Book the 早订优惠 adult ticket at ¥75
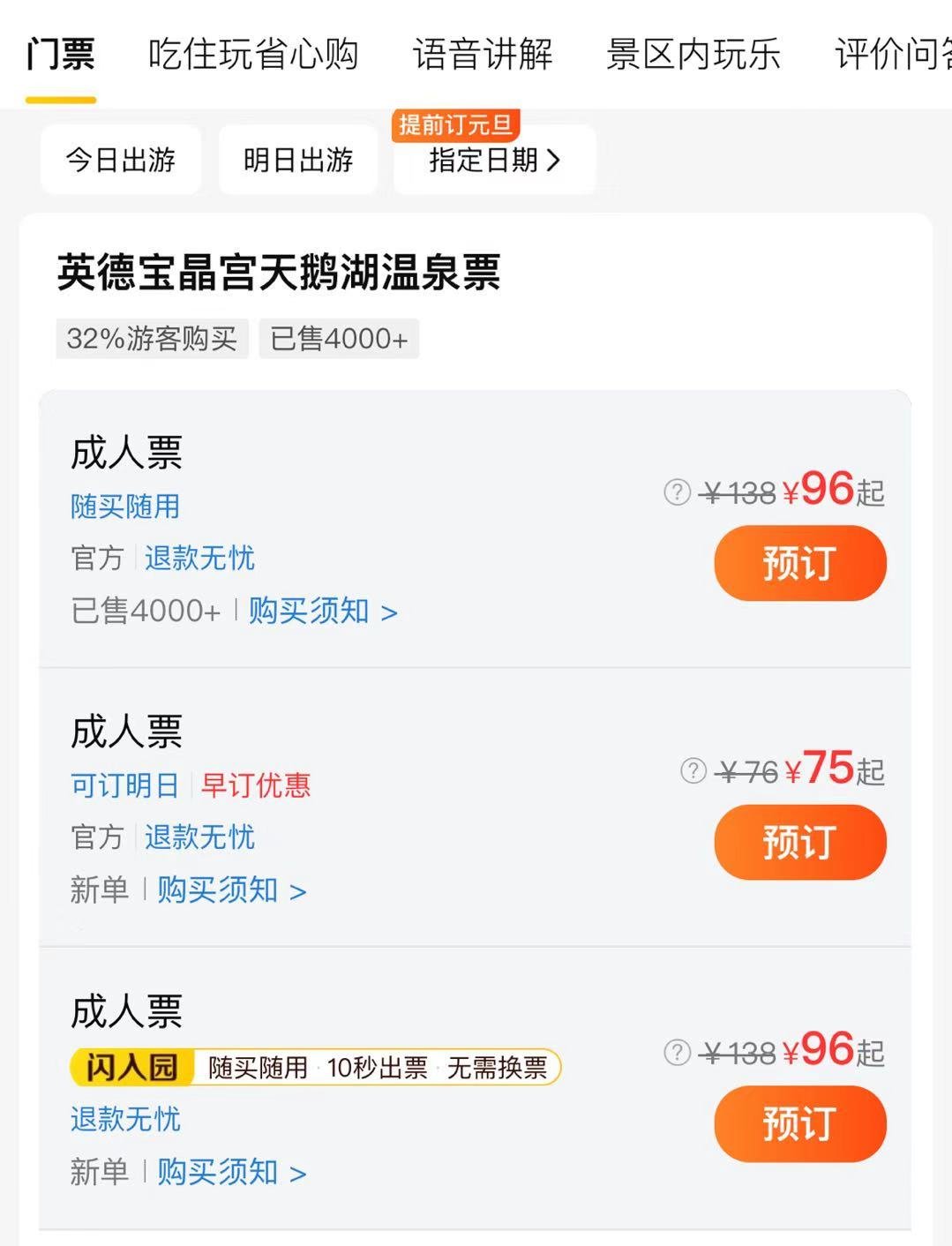Image resolution: width=952 pixels, height=1246 pixels. pos(799,842)
